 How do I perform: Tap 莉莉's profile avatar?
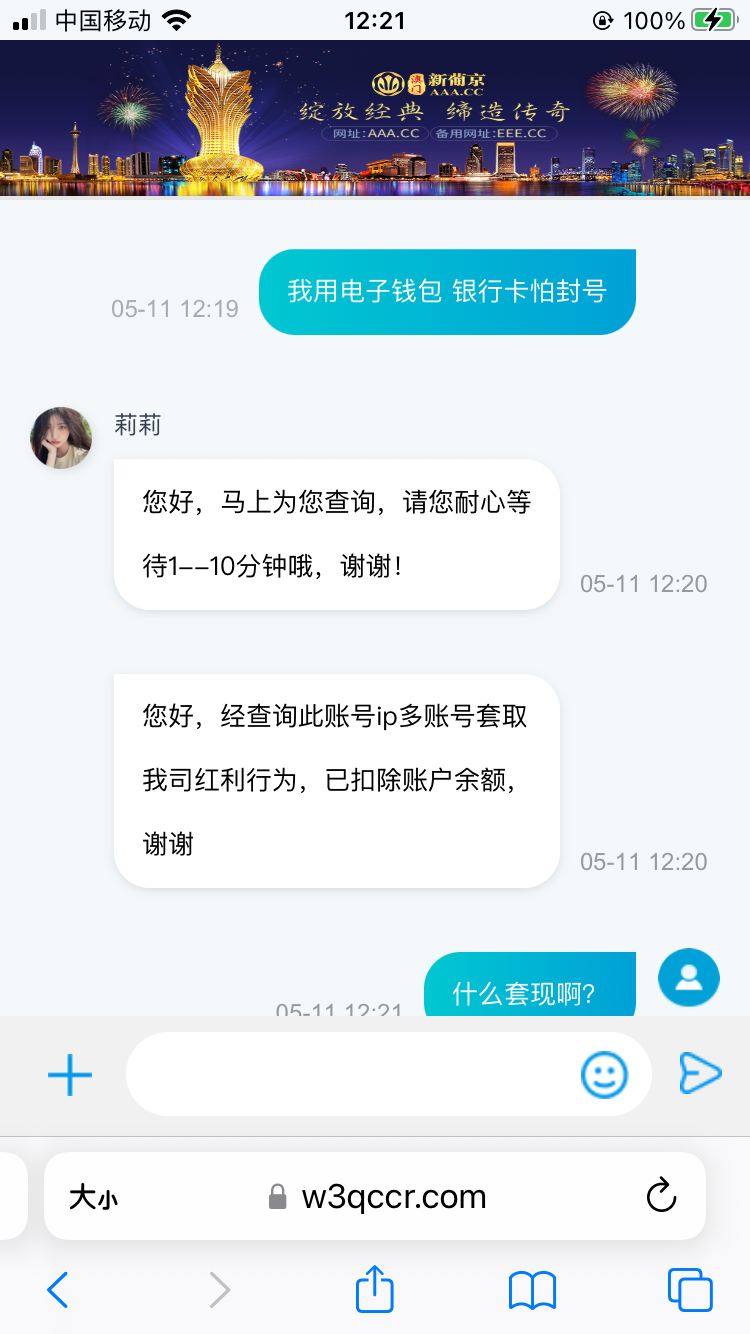[61, 438]
